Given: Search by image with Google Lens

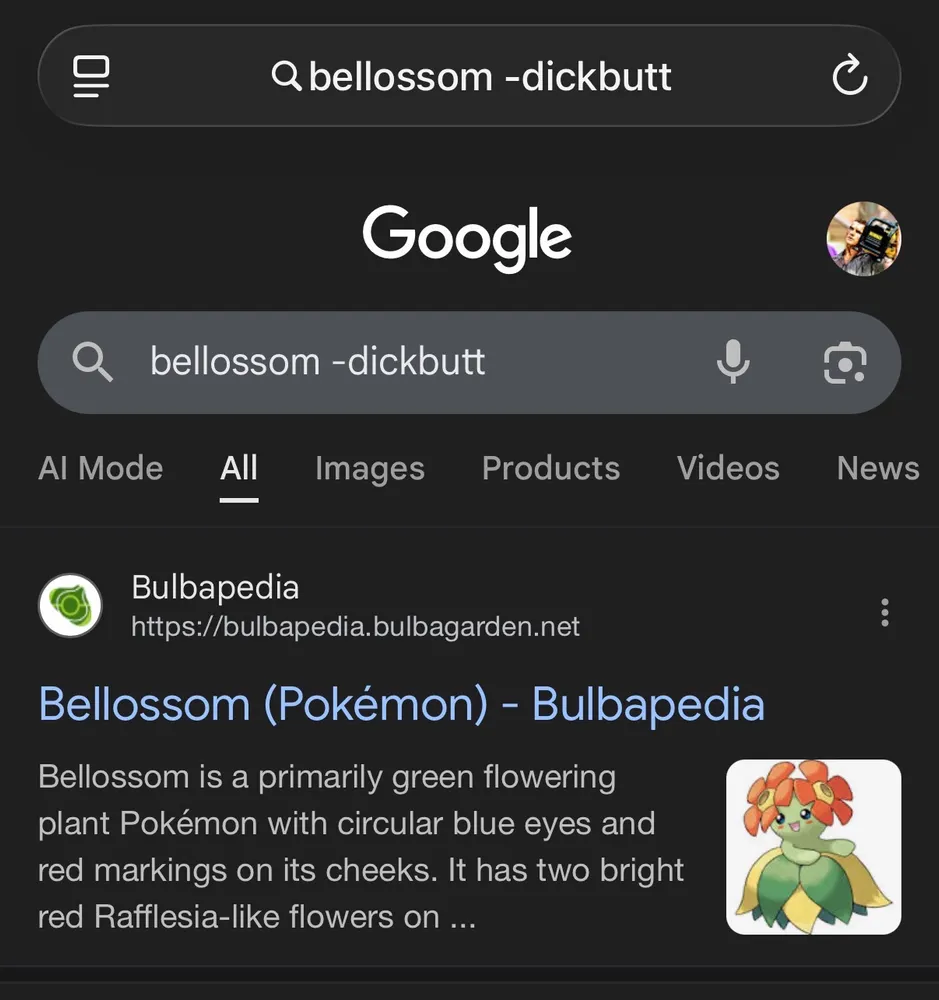Looking at the screenshot, I should point(845,362).
